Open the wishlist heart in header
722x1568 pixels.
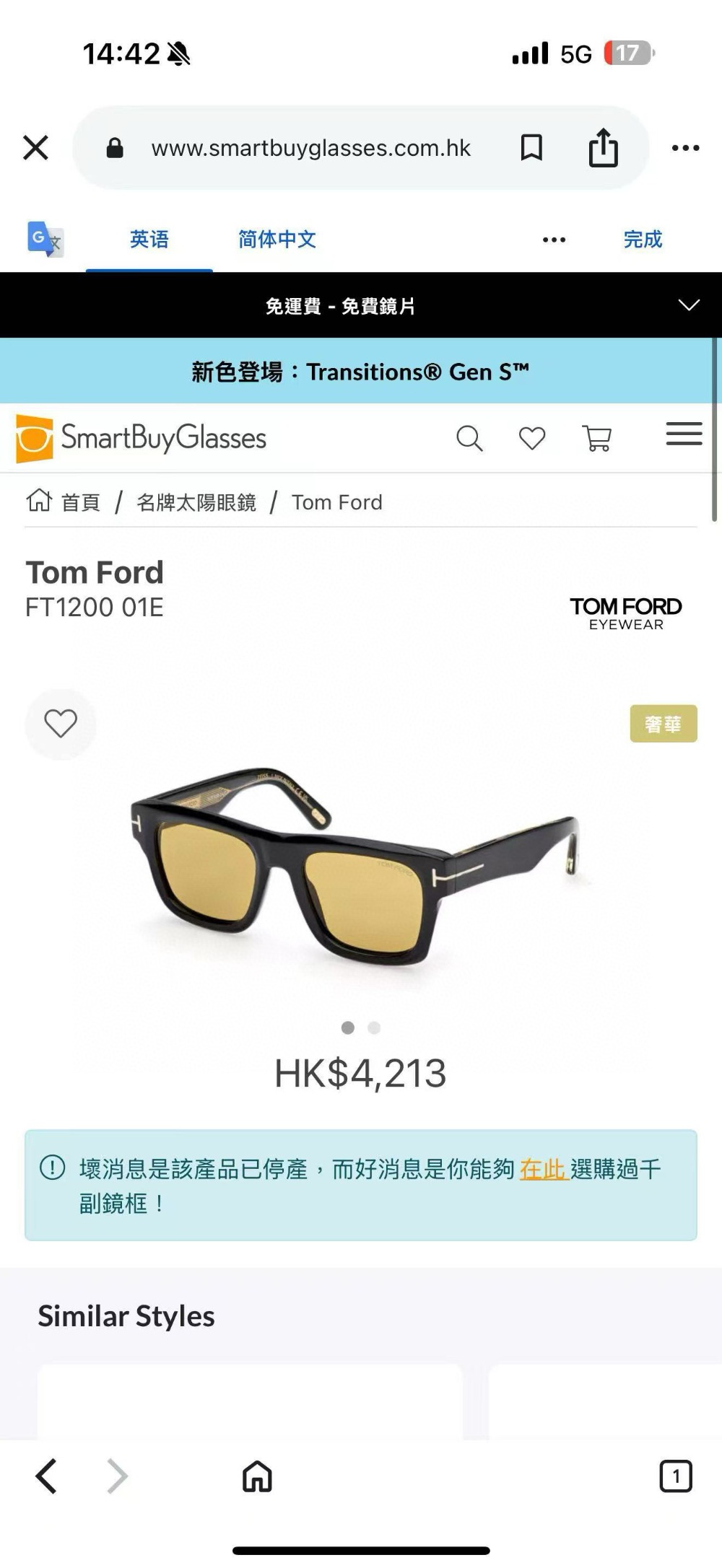coord(532,438)
